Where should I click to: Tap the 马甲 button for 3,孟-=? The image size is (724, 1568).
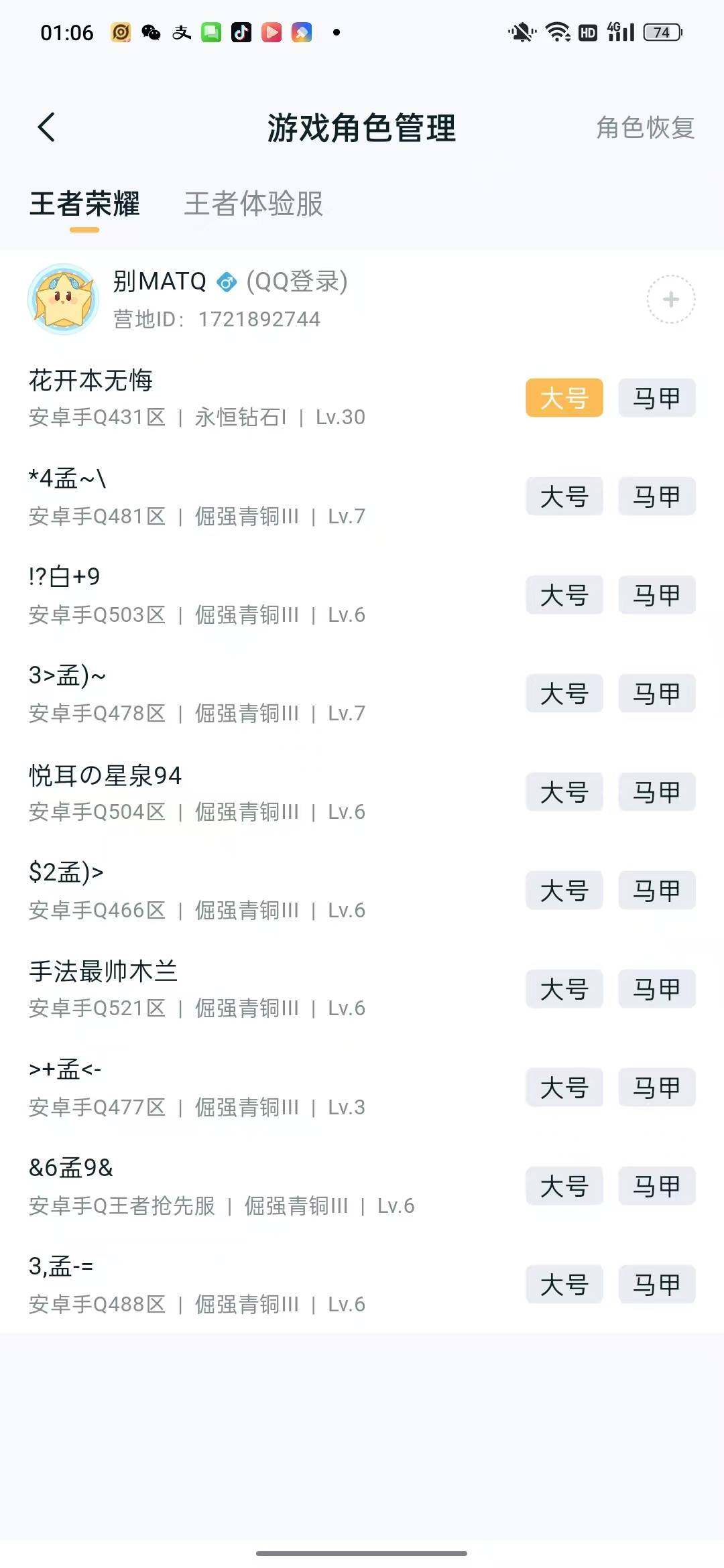(656, 1285)
